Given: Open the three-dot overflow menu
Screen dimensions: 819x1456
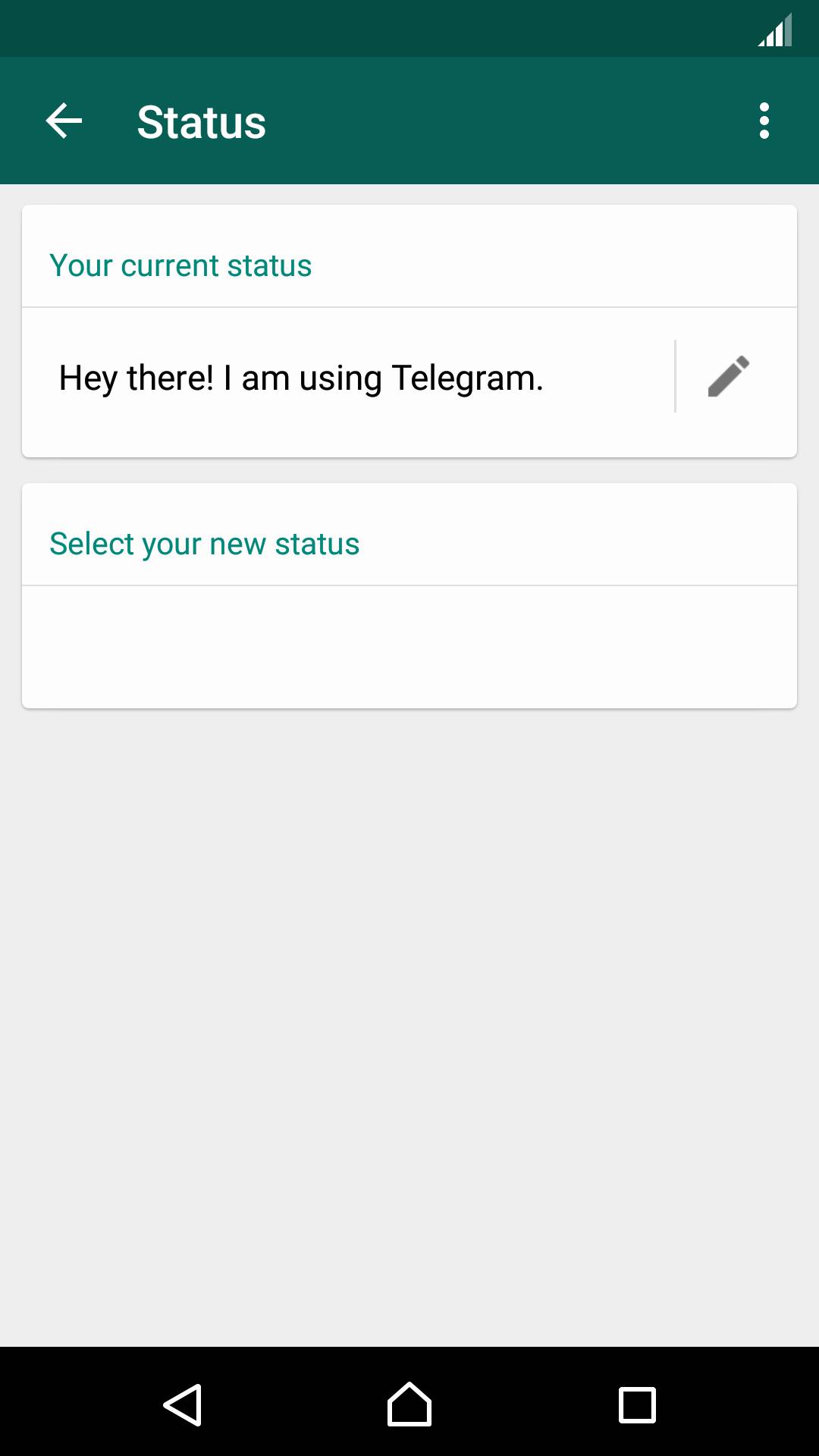Looking at the screenshot, I should (764, 121).
